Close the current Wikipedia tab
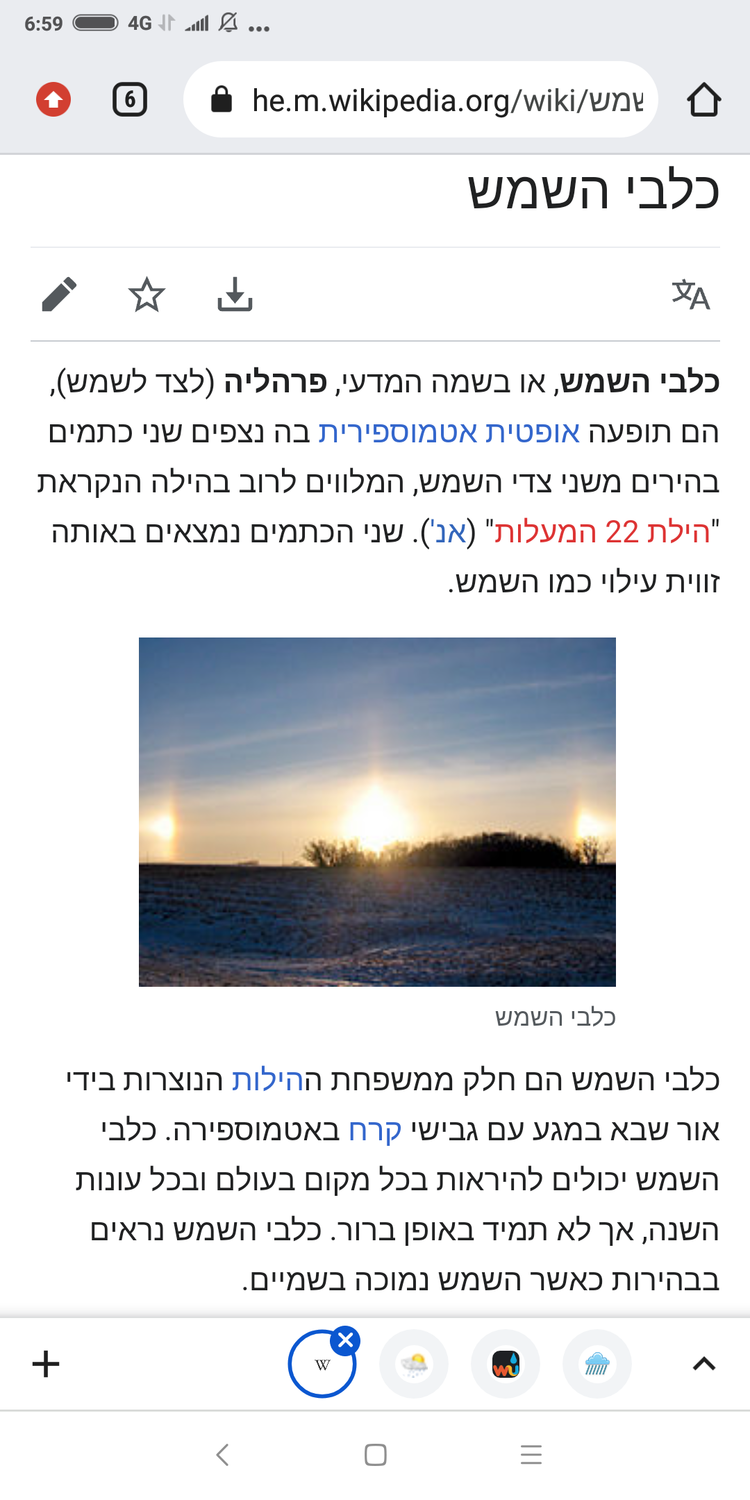The image size is (750, 1500). pos(345,1341)
